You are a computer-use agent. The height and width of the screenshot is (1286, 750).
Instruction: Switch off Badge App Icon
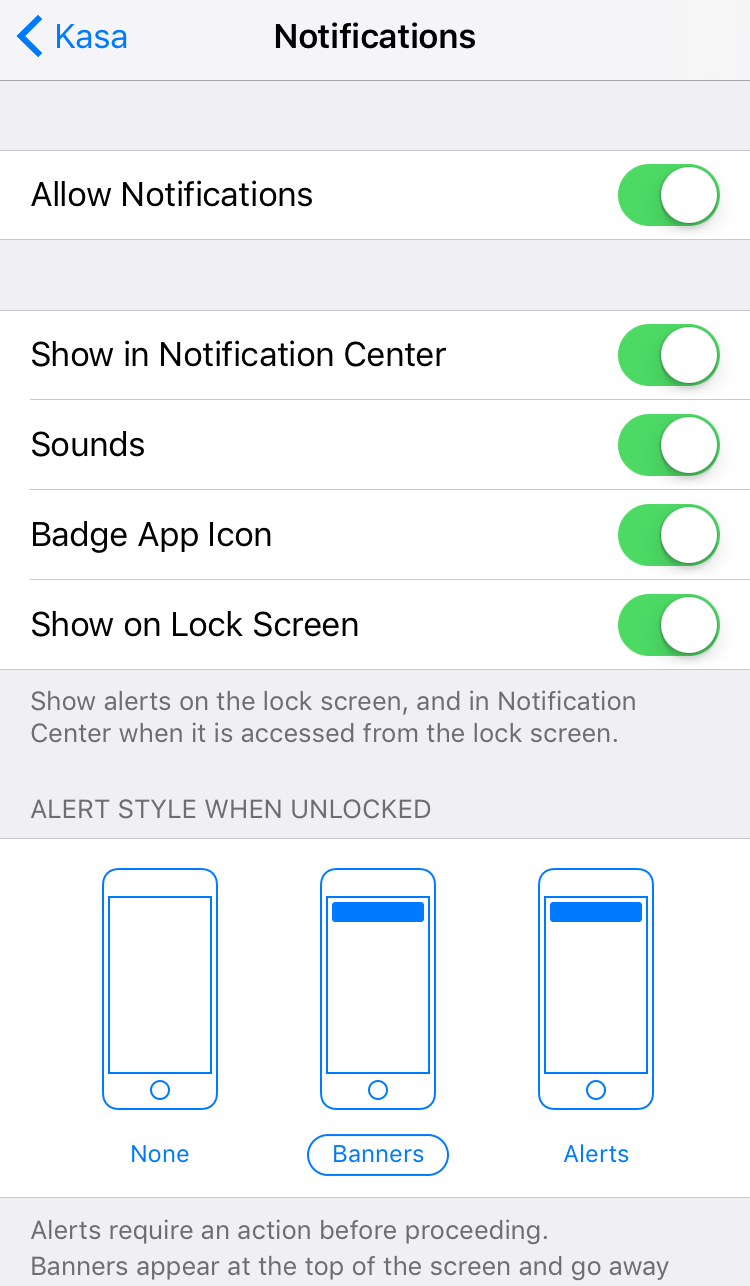coord(669,535)
